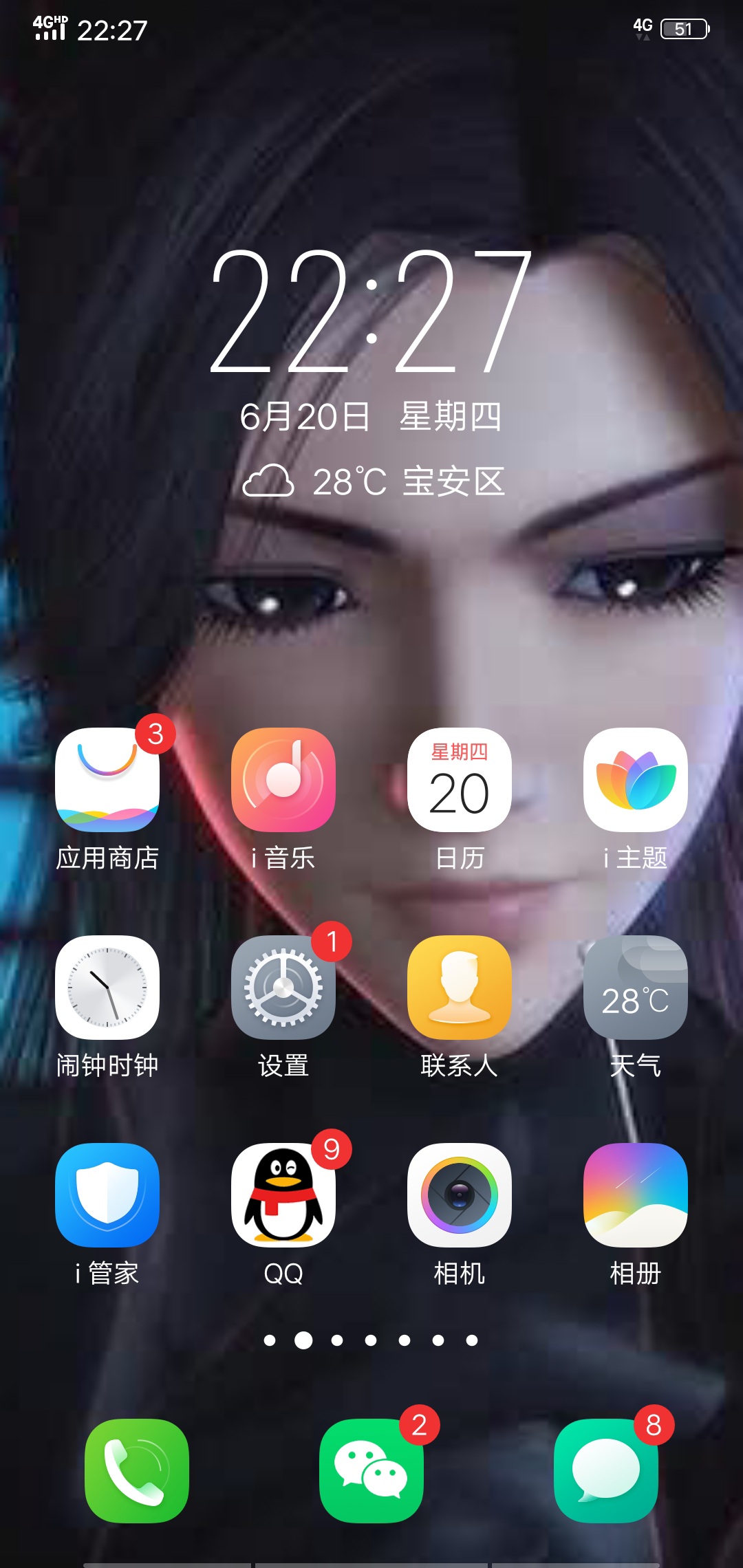
Task: Open the 应用商店 app store
Action: [x=107, y=780]
